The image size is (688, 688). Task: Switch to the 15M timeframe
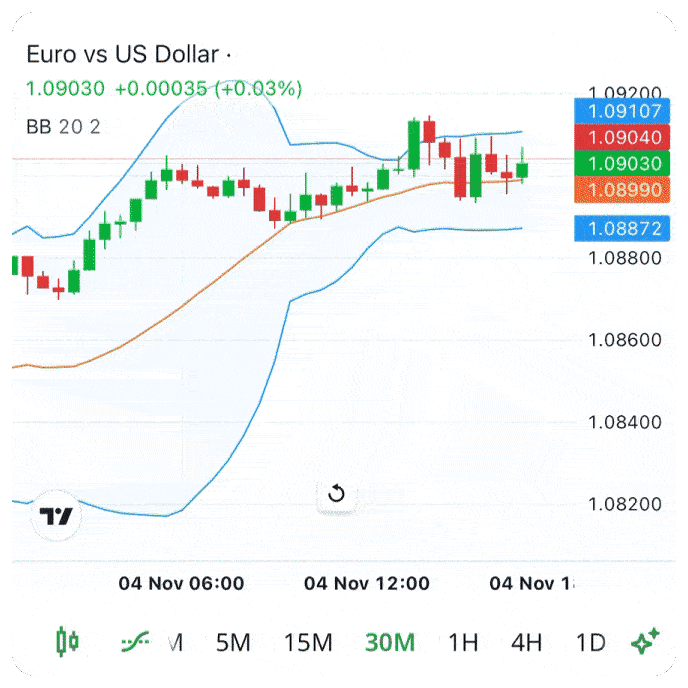308,642
